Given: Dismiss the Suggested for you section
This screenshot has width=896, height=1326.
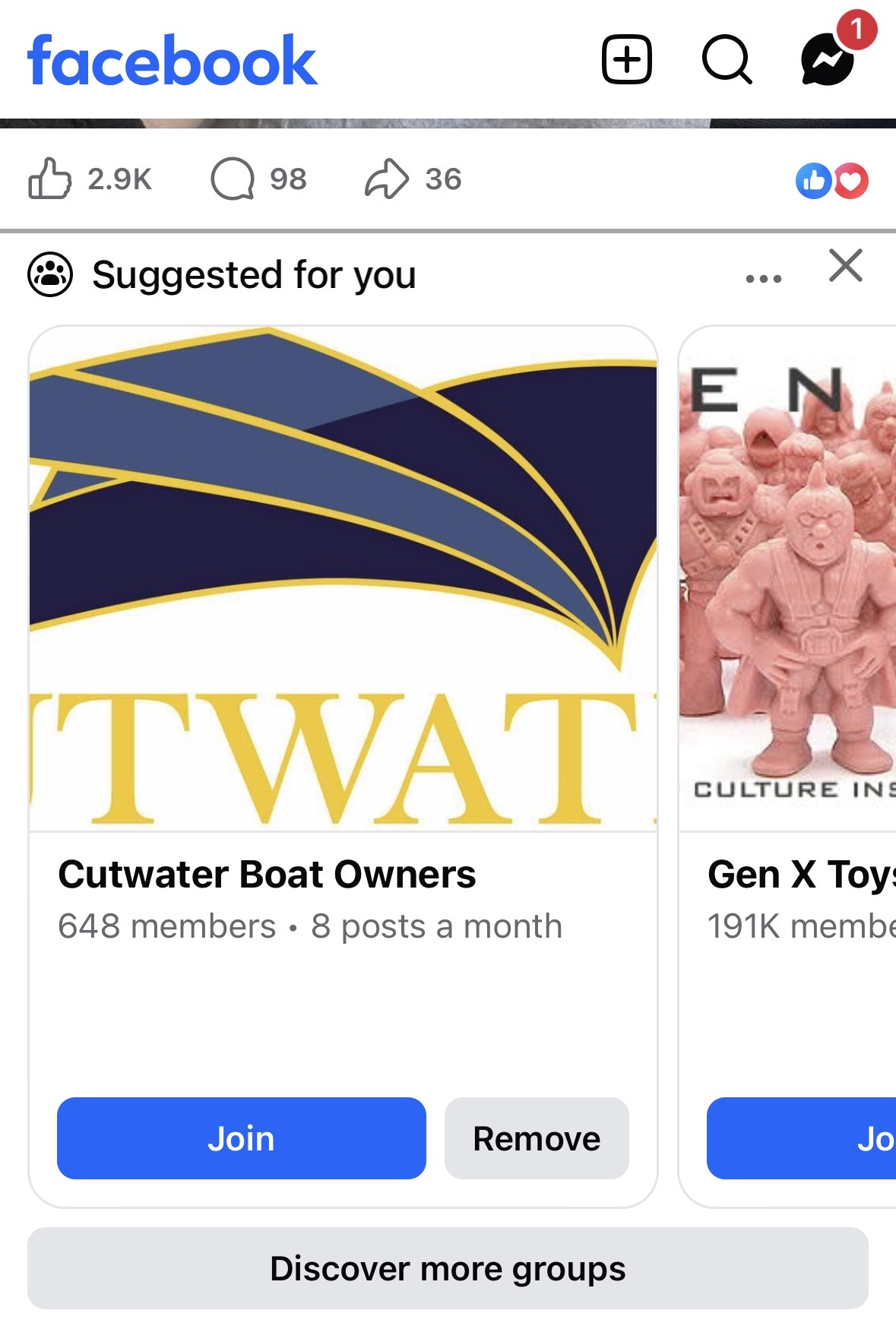Looking at the screenshot, I should (x=845, y=266).
